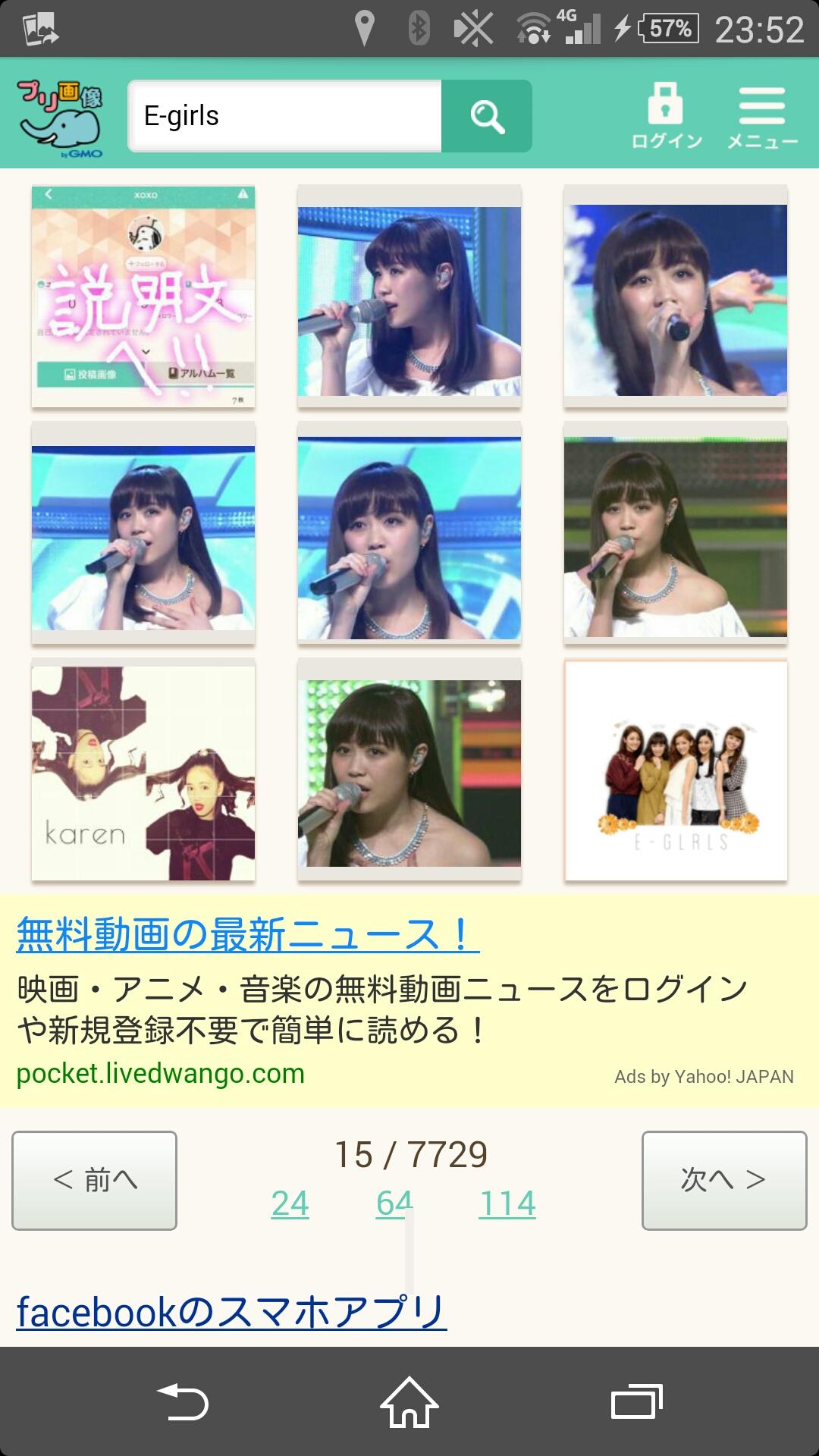The height and width of the screenshot is (1456, 819).
Task: Collapse the XOXO card with its back chevron
Action: [x=48, y=196]
